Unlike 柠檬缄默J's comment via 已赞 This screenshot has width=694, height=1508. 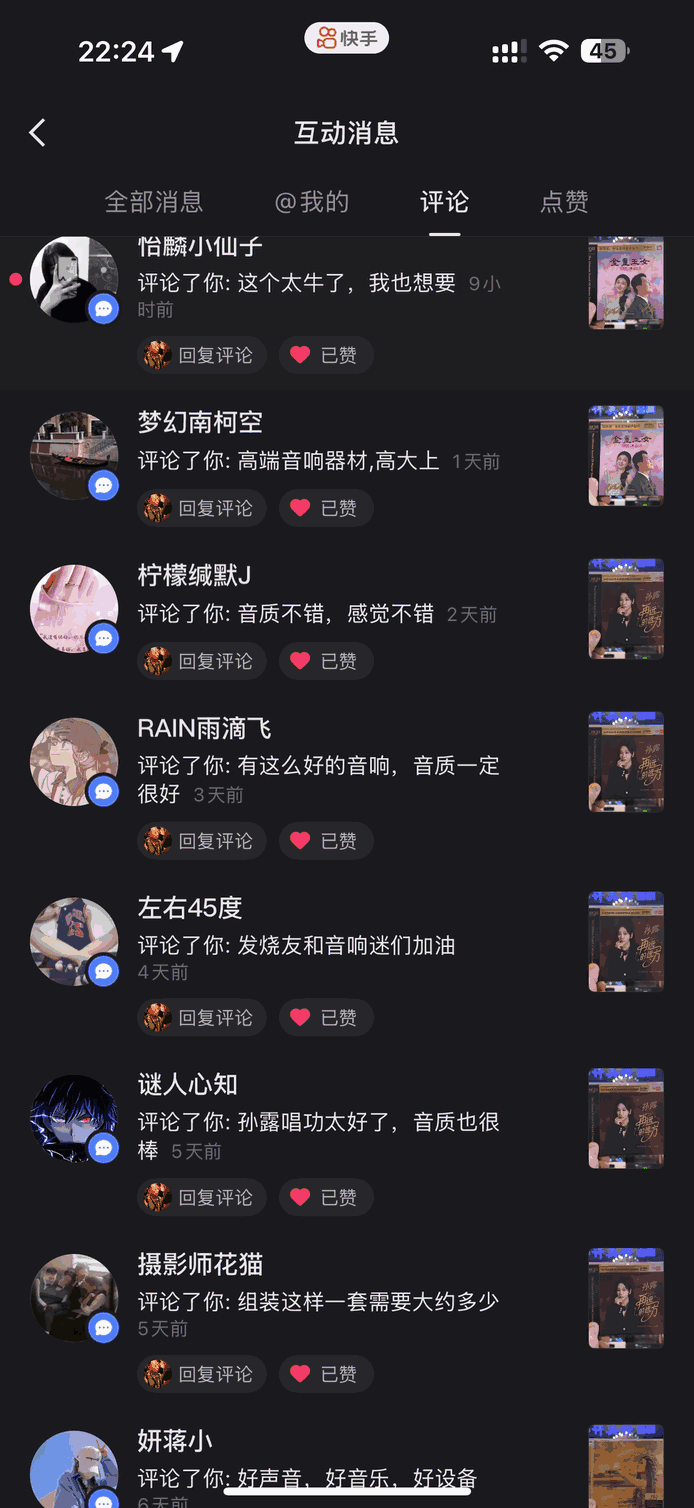[x=326, y=661]
